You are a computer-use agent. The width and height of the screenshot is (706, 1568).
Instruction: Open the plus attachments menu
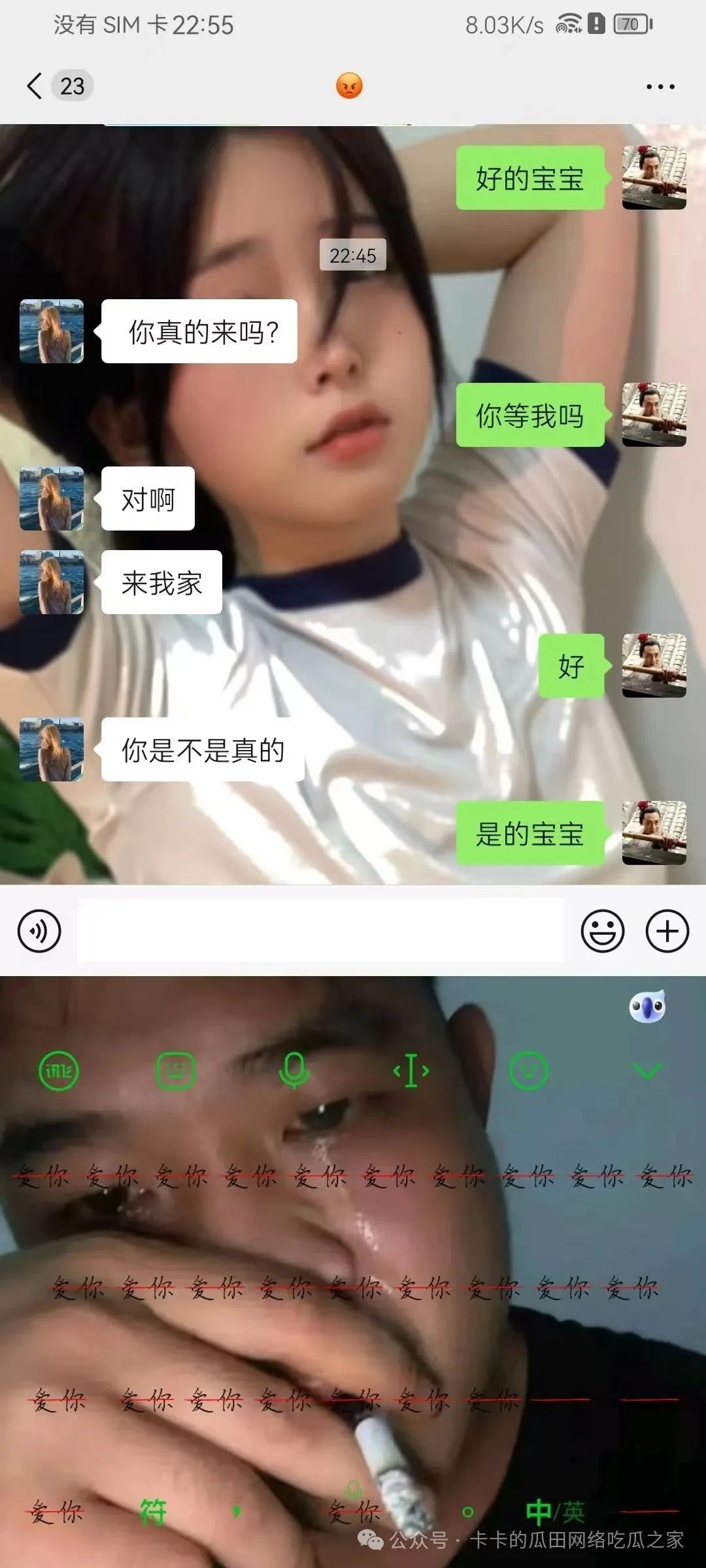(667, 931)
